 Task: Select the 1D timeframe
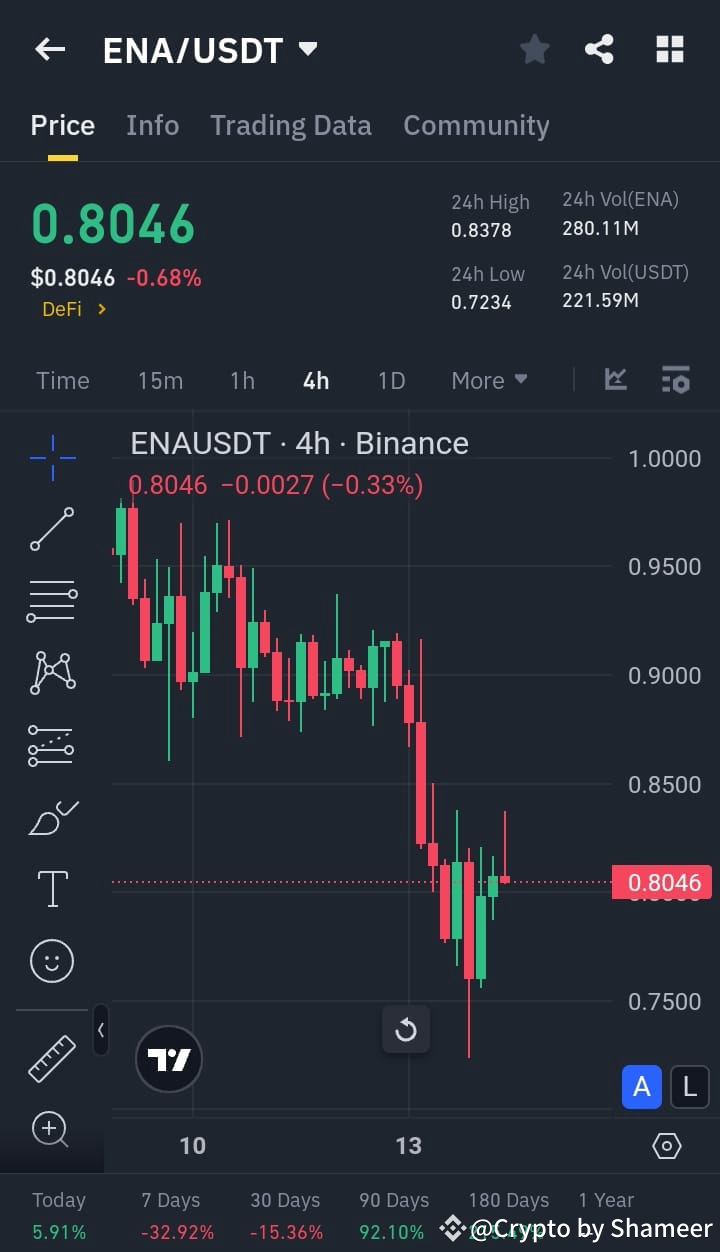pyautogui.click(x=391, y=380)
